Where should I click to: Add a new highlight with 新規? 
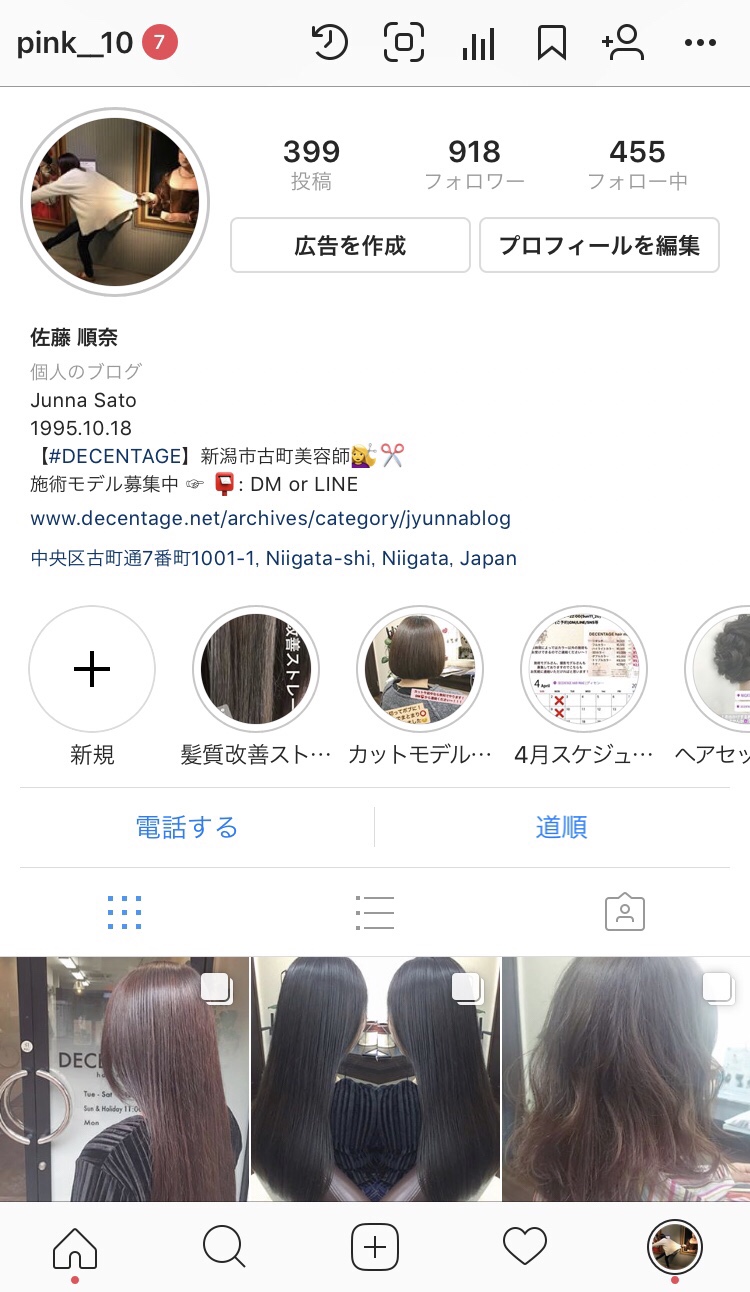pos(92,669)
